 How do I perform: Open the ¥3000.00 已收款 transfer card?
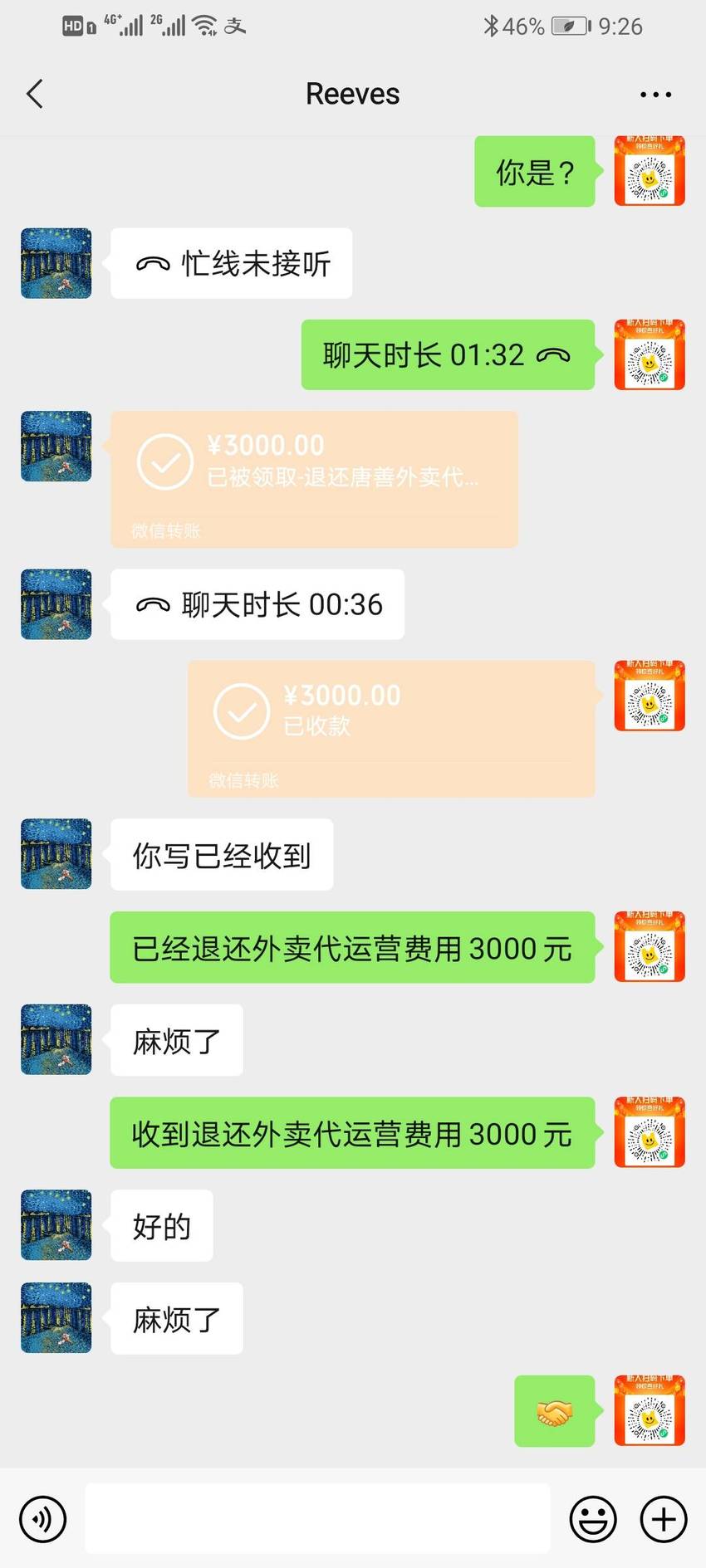click(x=391, y=729)
